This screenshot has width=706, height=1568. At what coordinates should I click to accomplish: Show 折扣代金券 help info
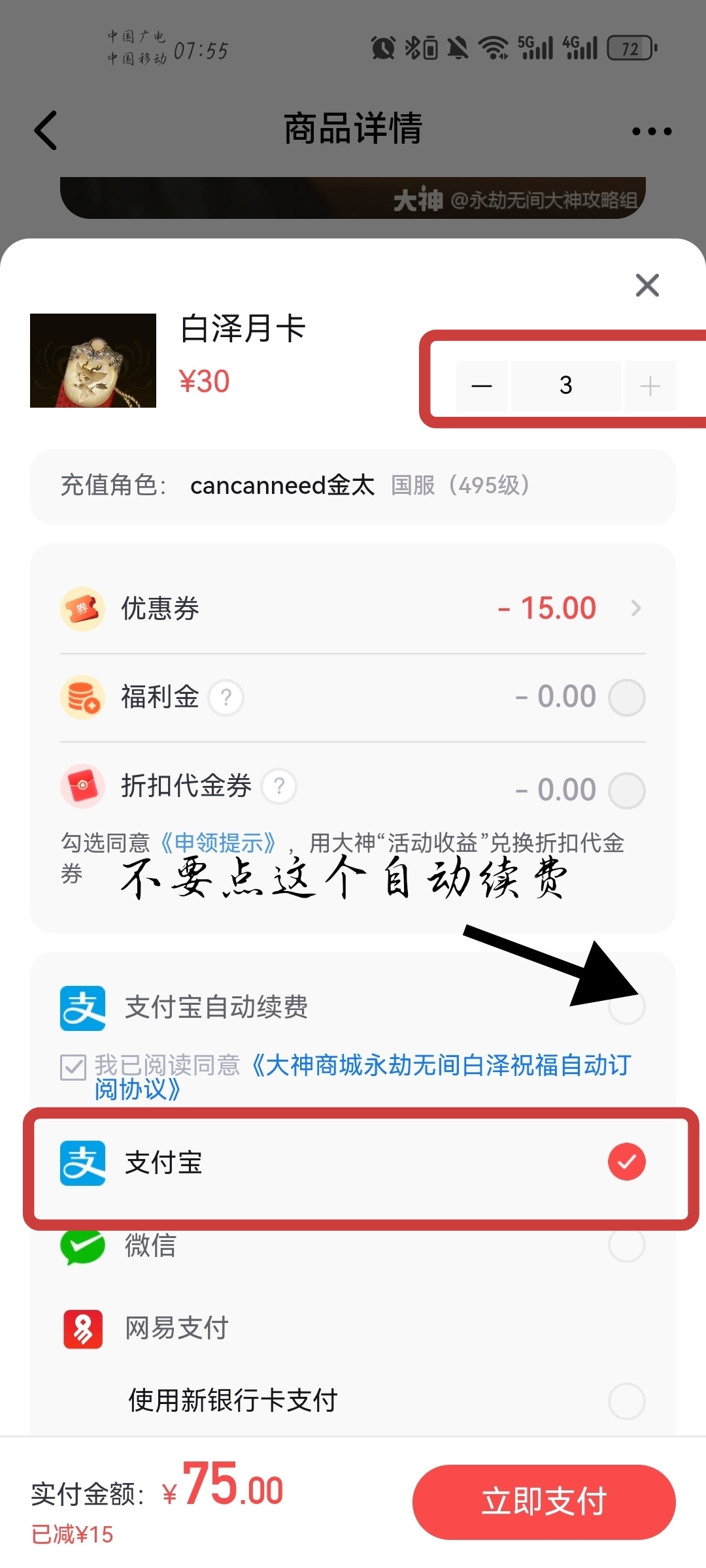(279, 786)
